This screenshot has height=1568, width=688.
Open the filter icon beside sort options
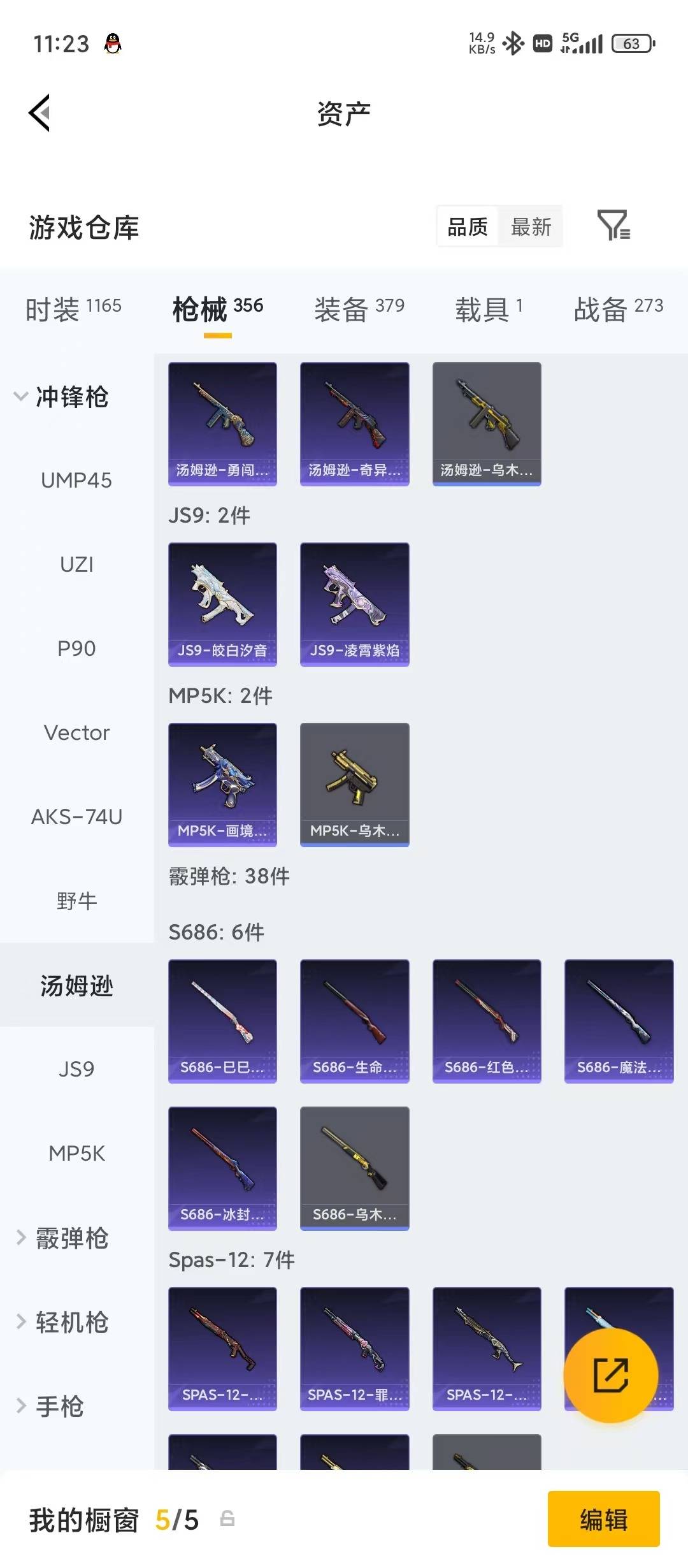pyautogui.click(x=613, y=226)
